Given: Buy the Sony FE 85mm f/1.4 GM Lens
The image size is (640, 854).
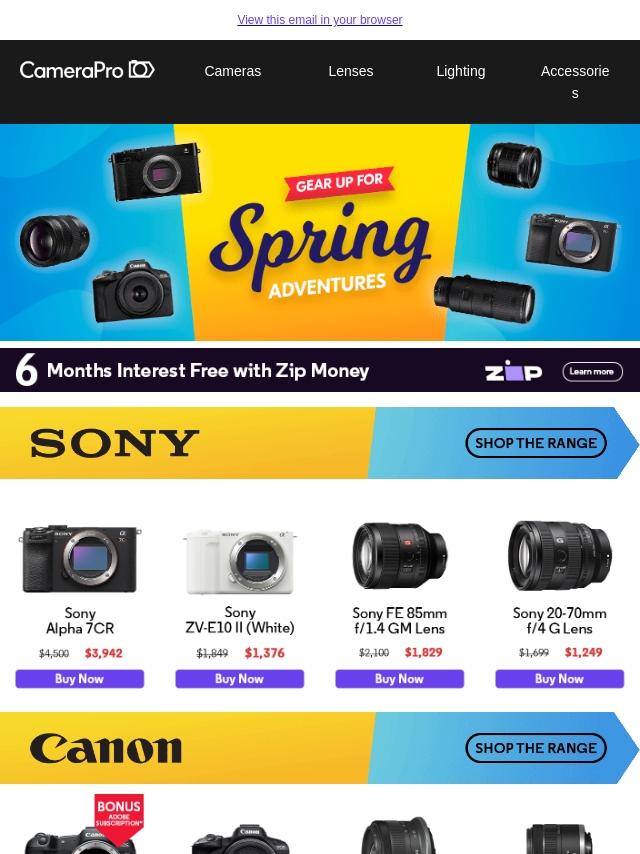Looking at the screenshot, I should pos(400,679).
